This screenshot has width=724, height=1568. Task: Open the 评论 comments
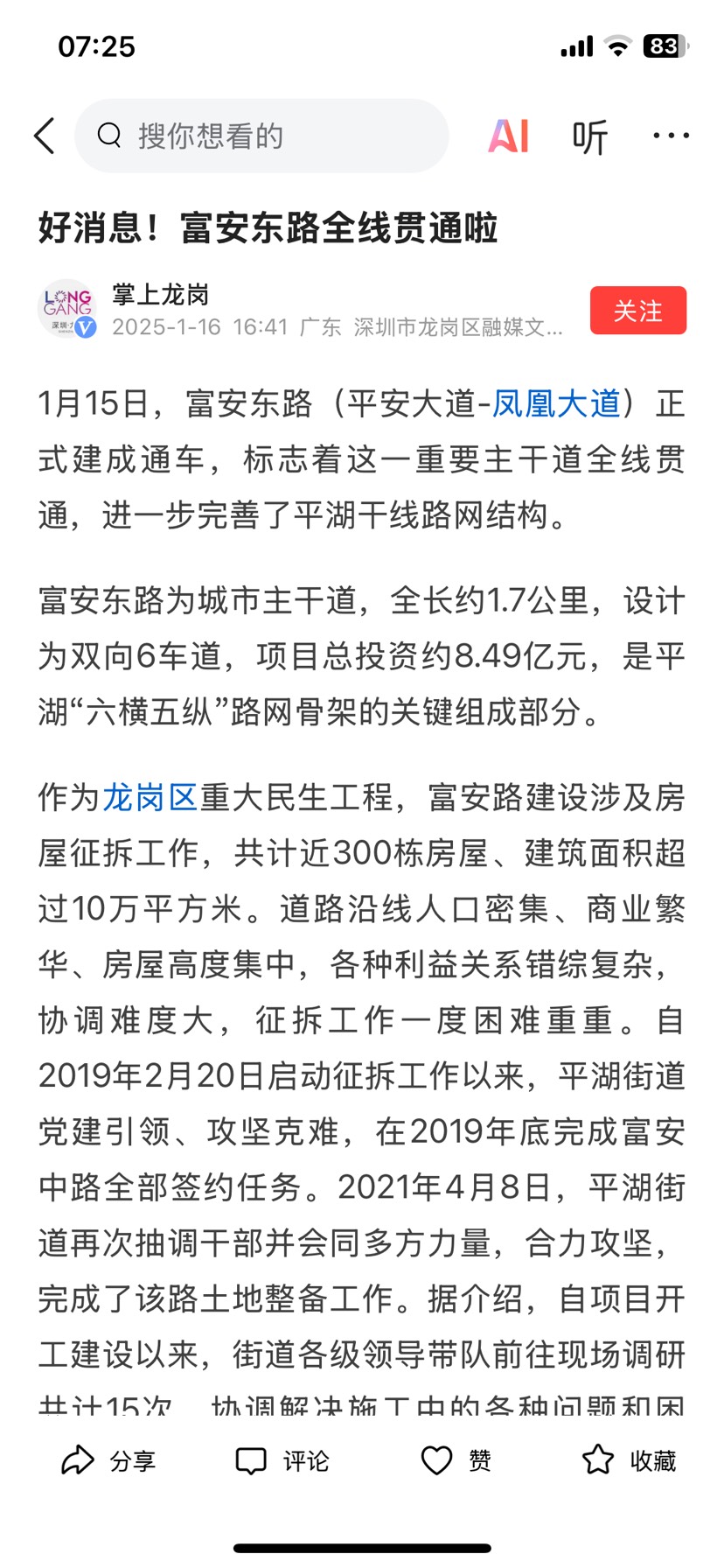[x=282, y=1460]
